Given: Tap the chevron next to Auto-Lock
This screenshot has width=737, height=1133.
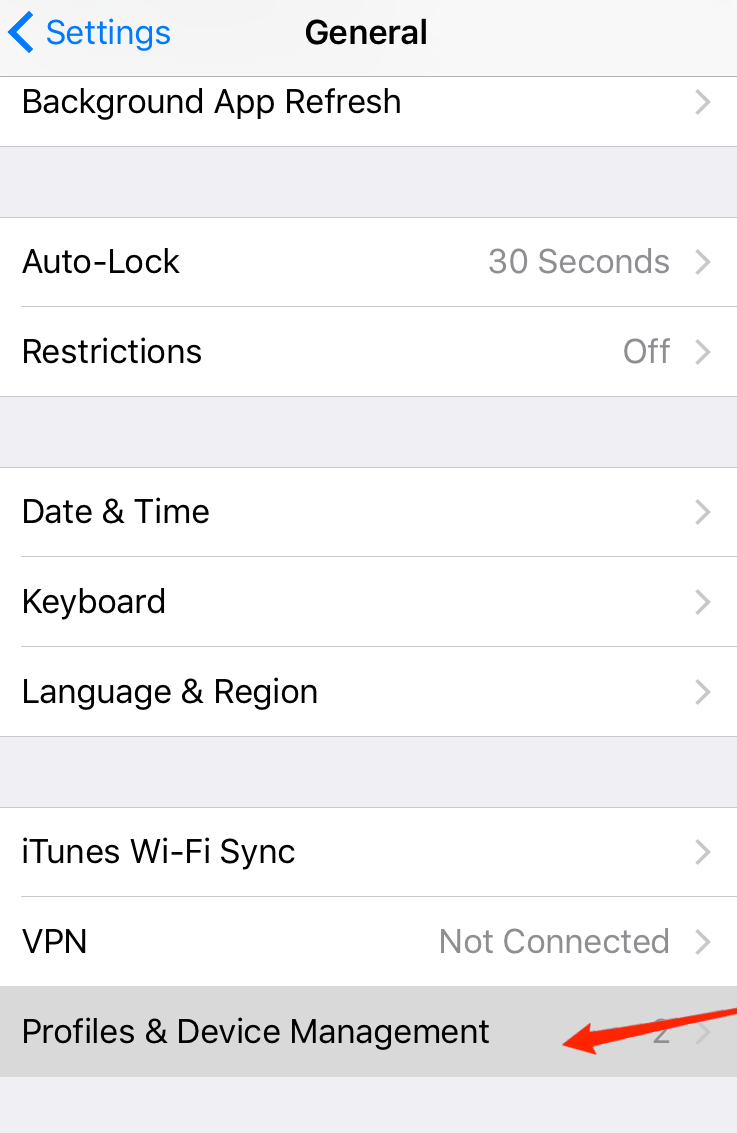Looking at the screenshot, I should (x=703, y=261).
